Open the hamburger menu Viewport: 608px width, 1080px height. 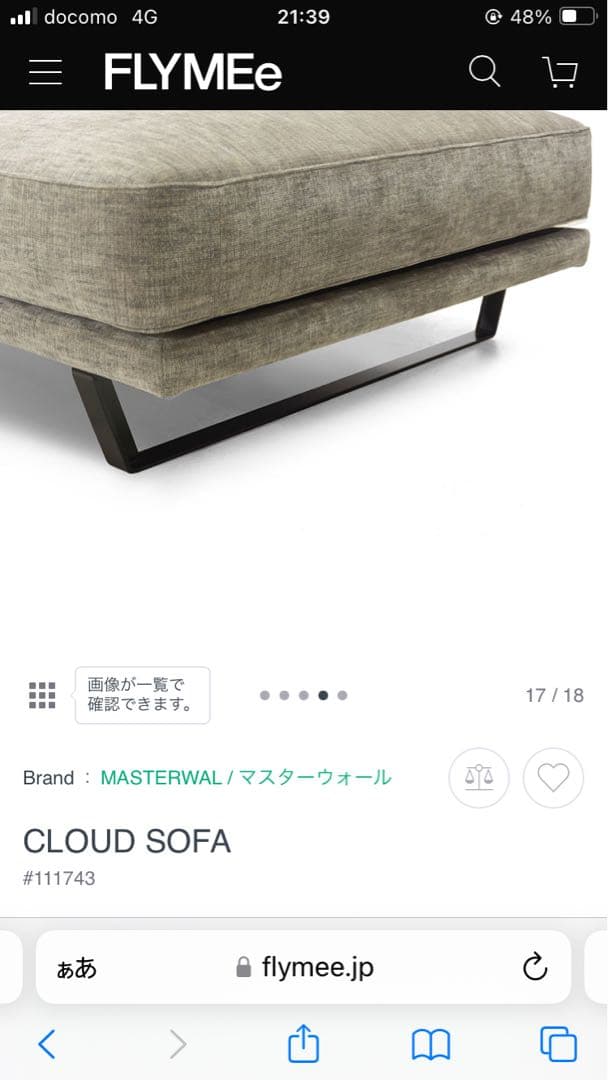(x=45, y=72)
